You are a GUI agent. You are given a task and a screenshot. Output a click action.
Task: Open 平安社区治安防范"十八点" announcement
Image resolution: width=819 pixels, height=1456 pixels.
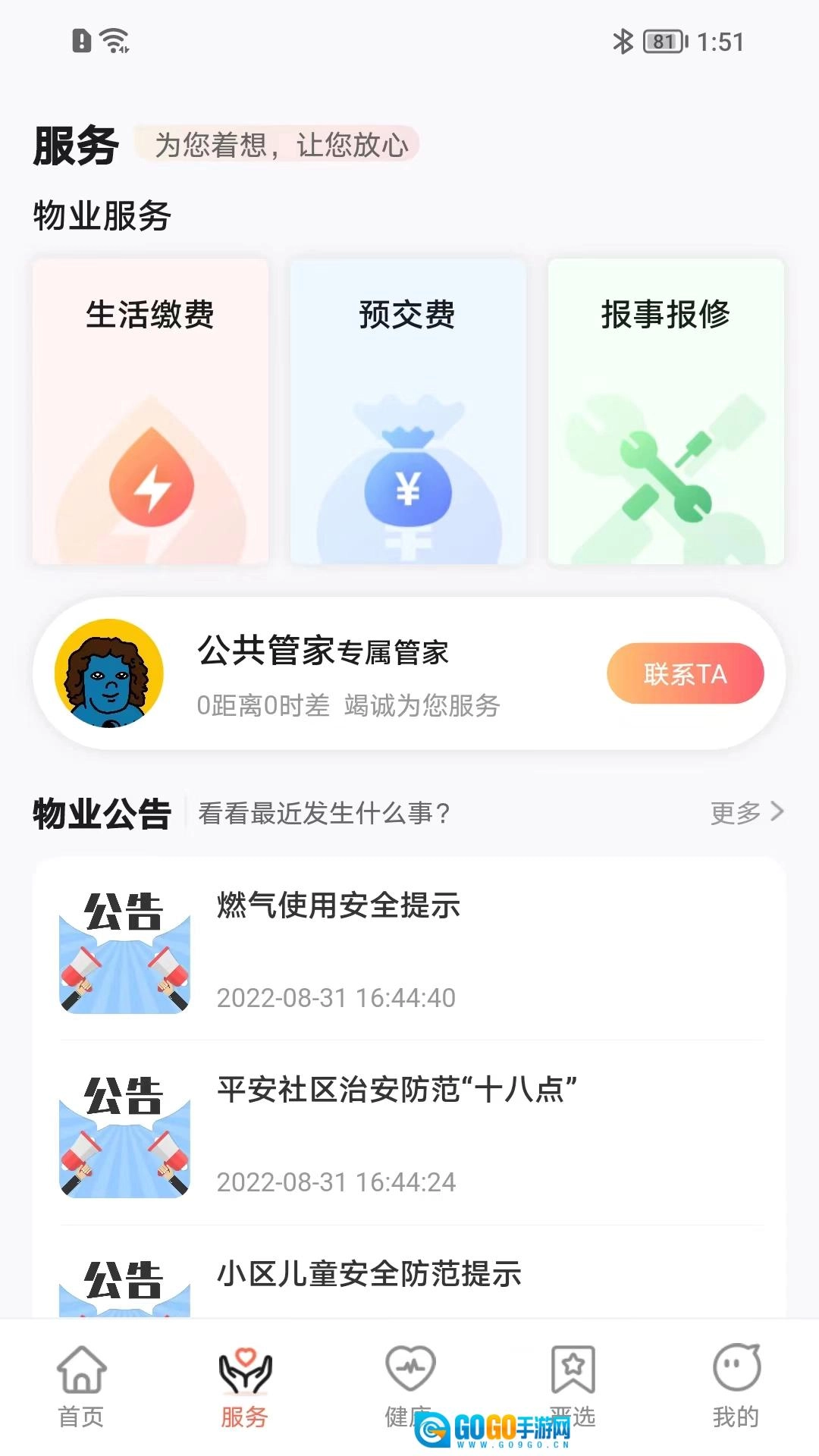coord(409,1134)
